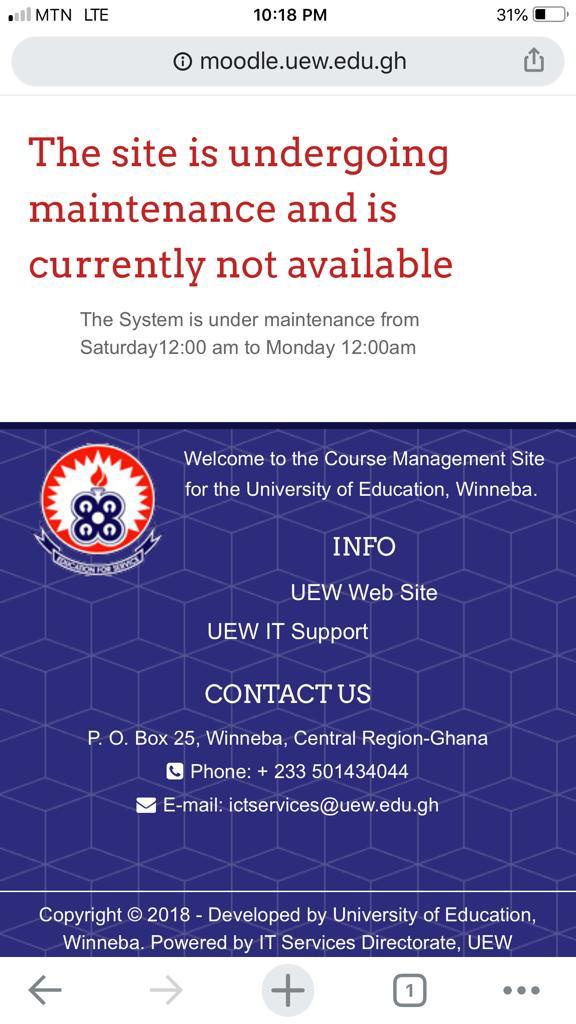View site info icon beside the URL

[x=183, y=61]
